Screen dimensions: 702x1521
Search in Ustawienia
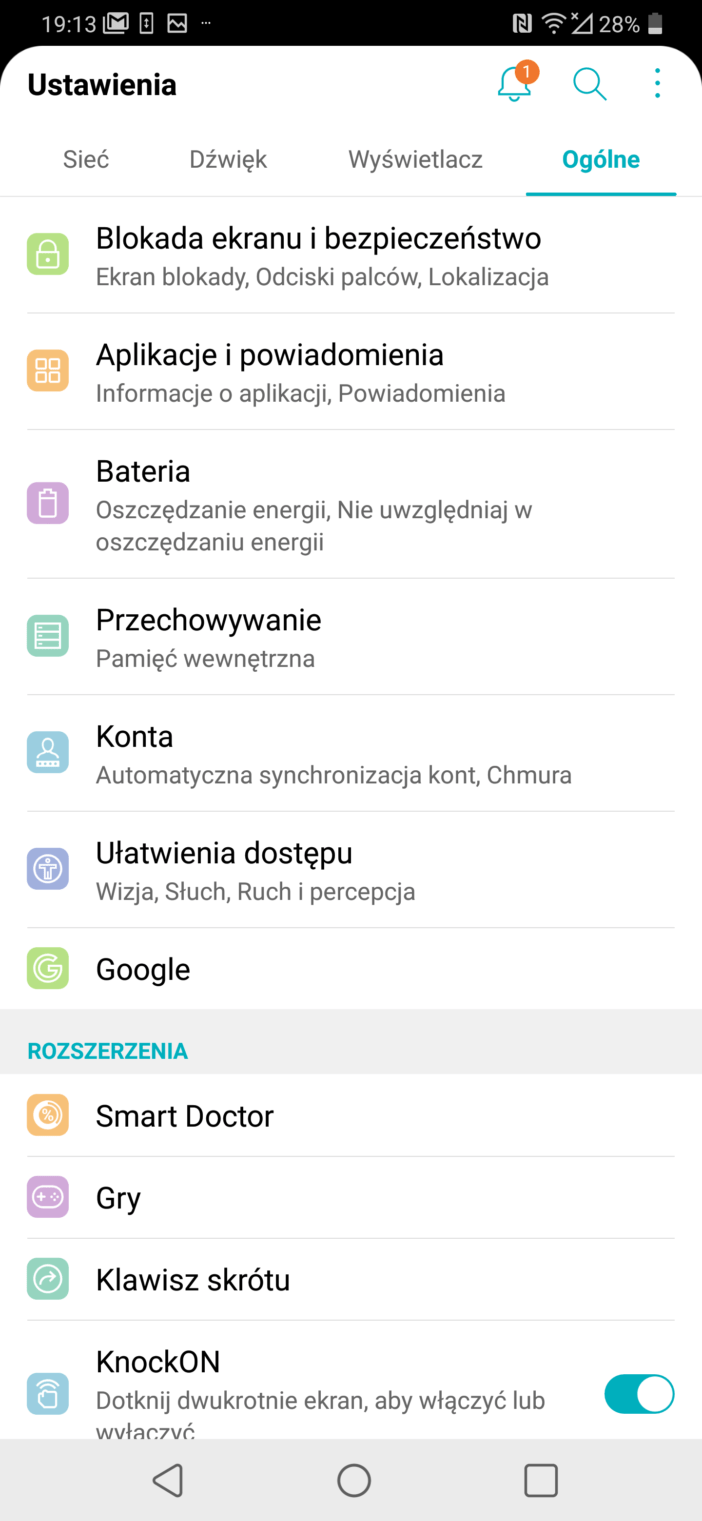[x=589, y=84]
